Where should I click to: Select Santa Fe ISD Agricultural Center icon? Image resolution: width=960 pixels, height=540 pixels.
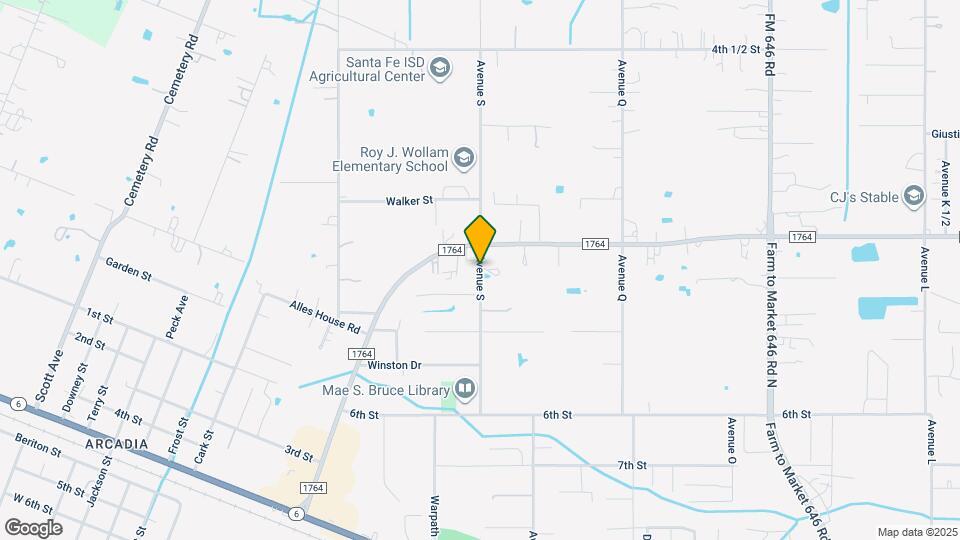click(439, 69)
